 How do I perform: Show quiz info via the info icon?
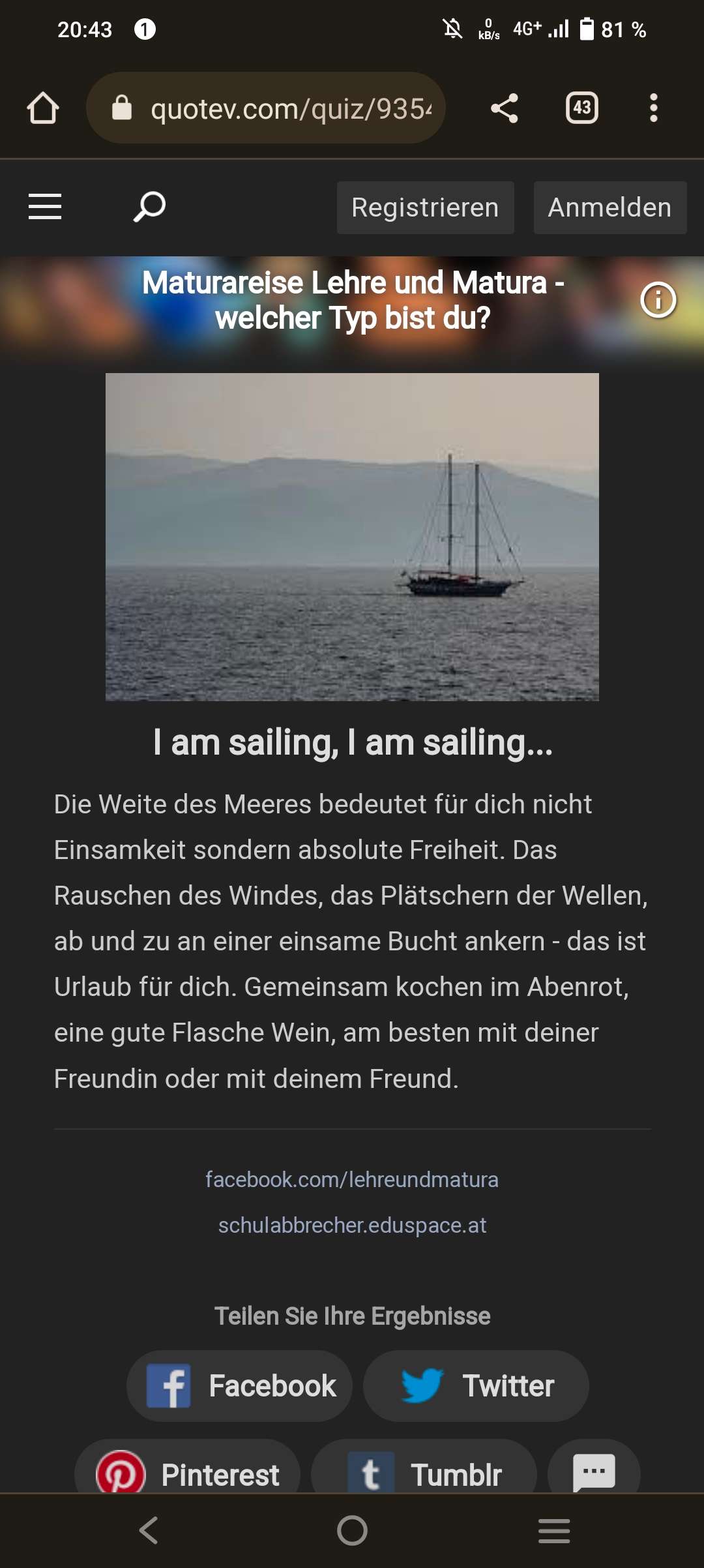click(658, 300)
